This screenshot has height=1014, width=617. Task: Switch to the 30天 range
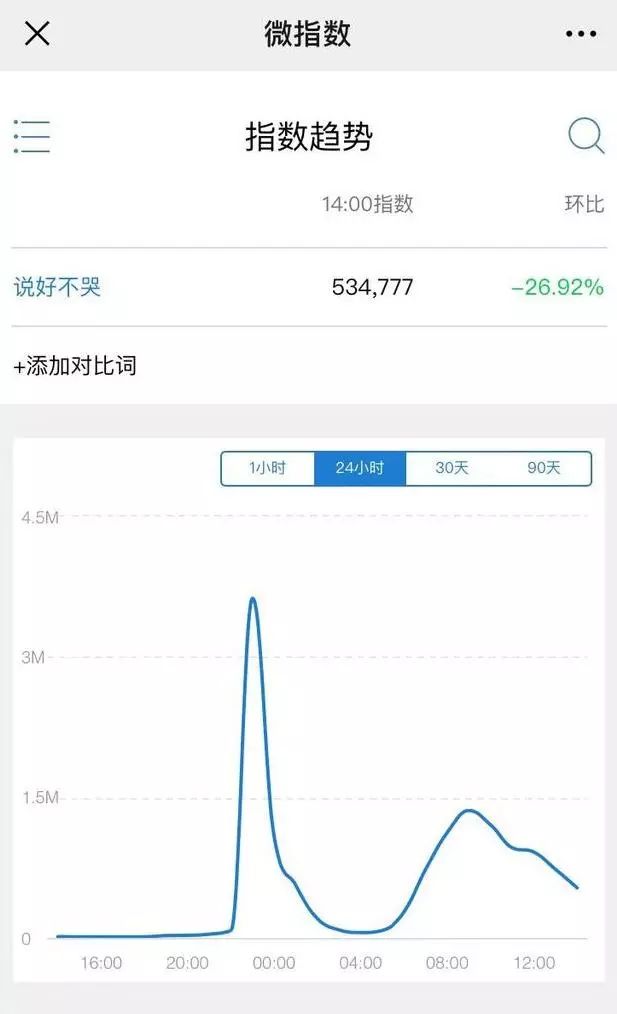point(452,468)
